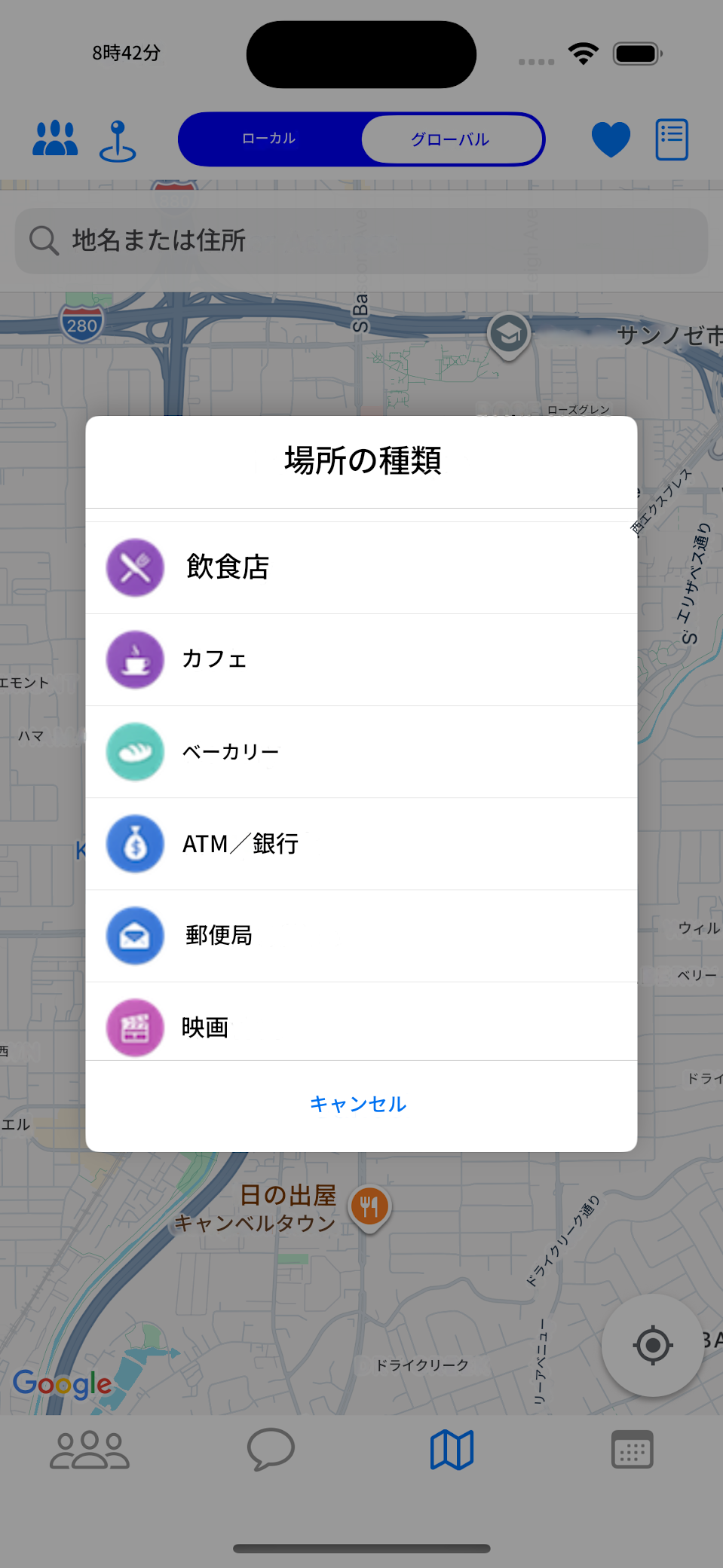Viewport: 723px width, 1568px height.
Task: Click the map pin icon near the top
Action: coord(117,139)
